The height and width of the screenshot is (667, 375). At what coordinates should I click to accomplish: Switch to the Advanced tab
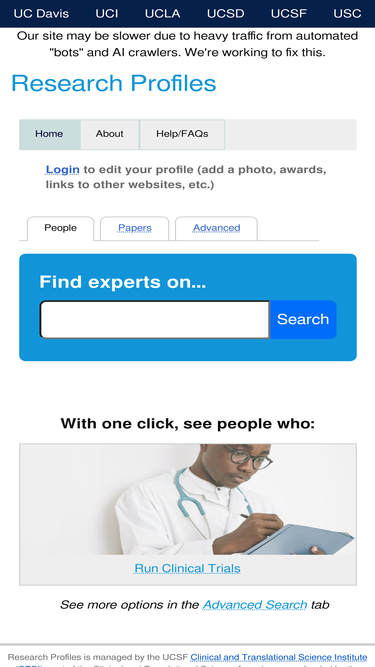(216, 228)
